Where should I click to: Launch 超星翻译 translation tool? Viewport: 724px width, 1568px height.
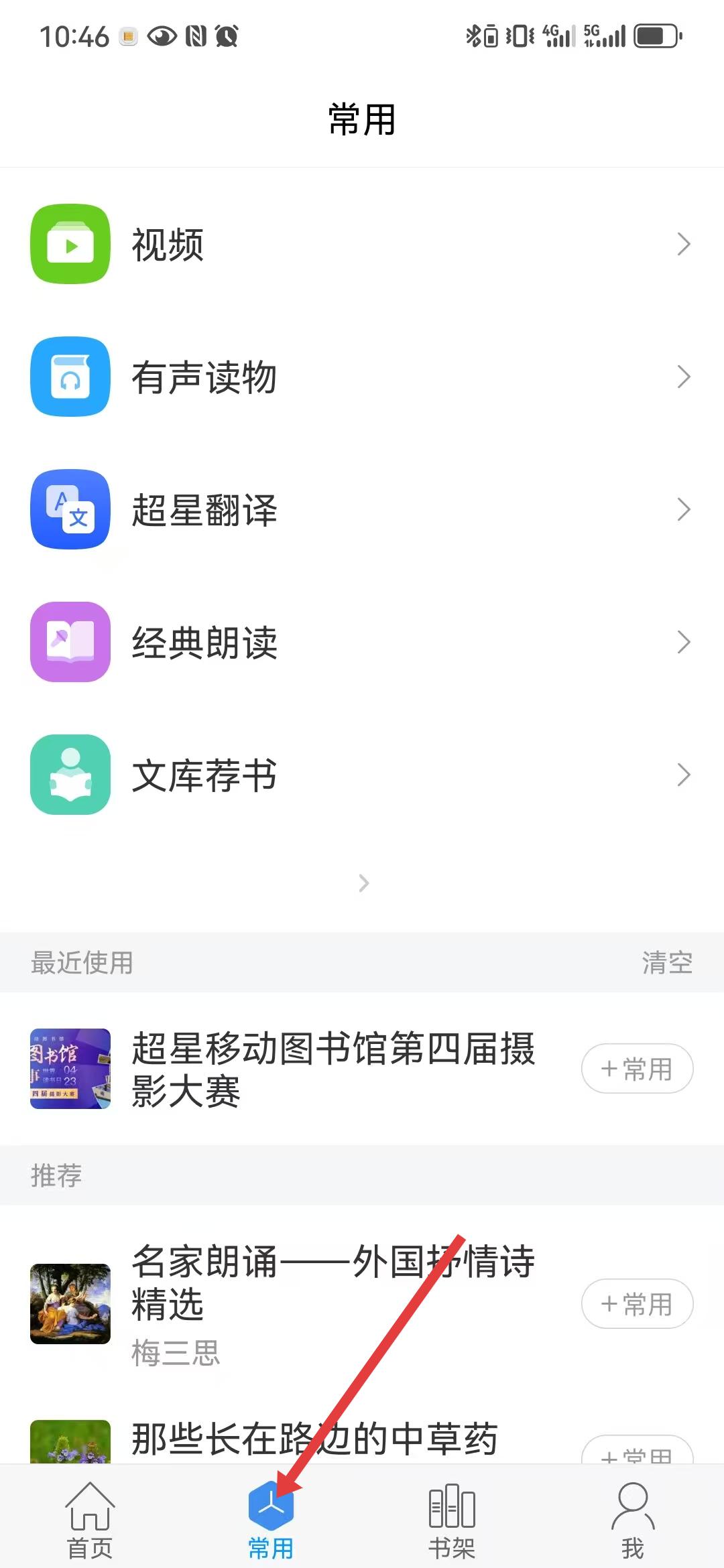(x=362, y=509)
